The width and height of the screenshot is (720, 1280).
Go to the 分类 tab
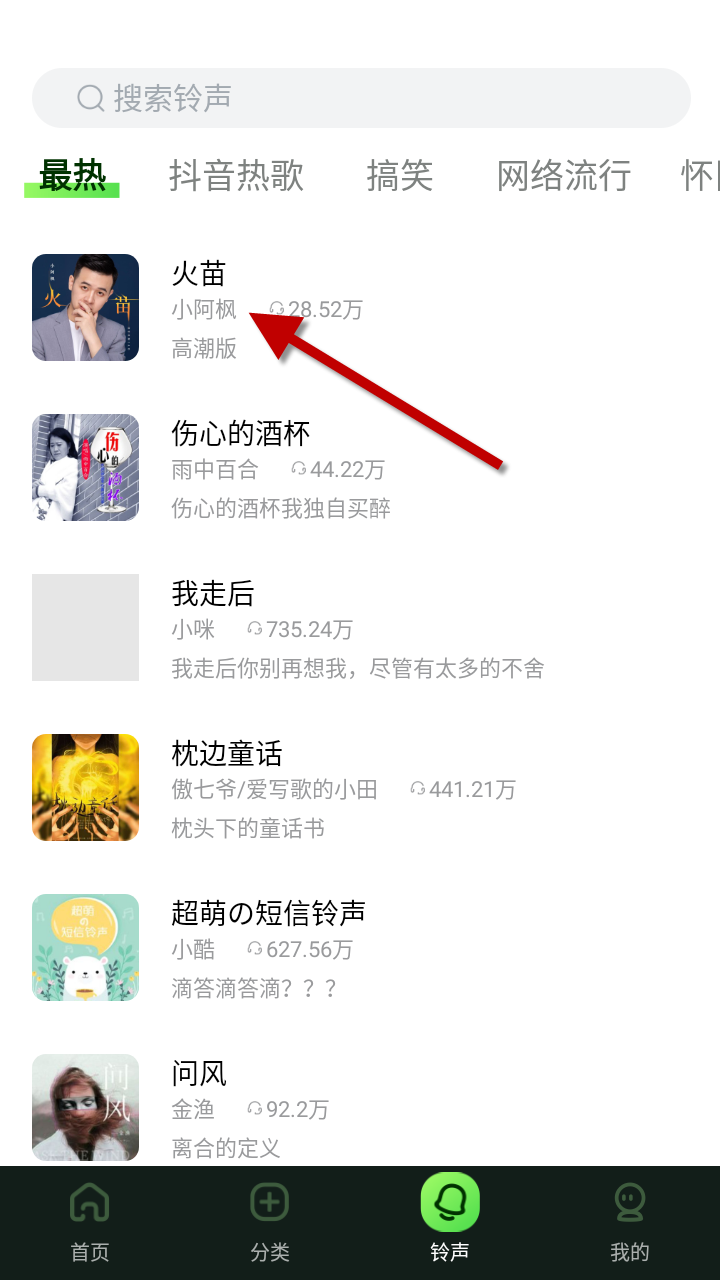click(x=270, y=1220)
